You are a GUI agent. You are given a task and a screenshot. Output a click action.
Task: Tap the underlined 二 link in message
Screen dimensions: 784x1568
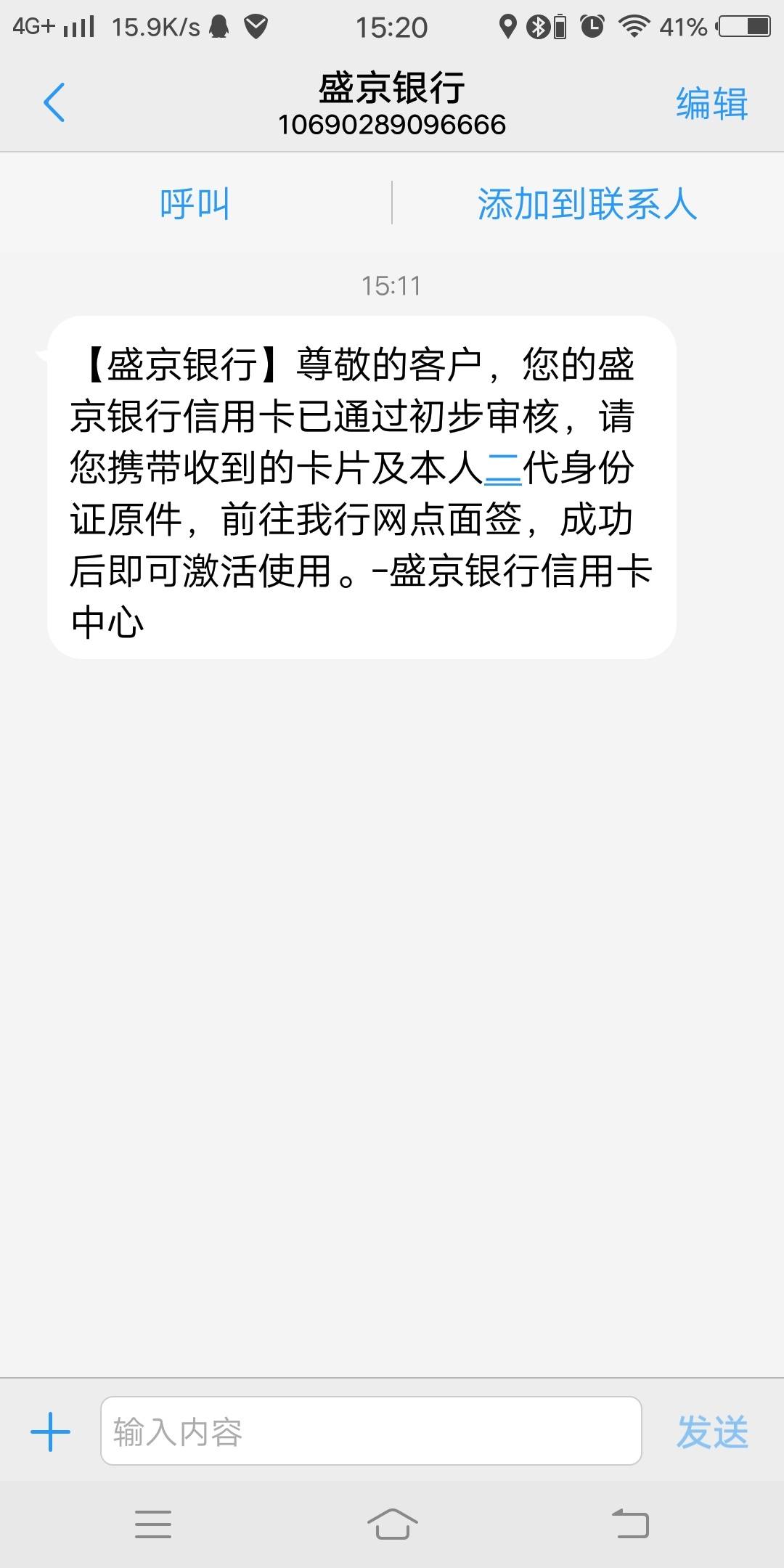pyautogui.click(x=503, y=468)
